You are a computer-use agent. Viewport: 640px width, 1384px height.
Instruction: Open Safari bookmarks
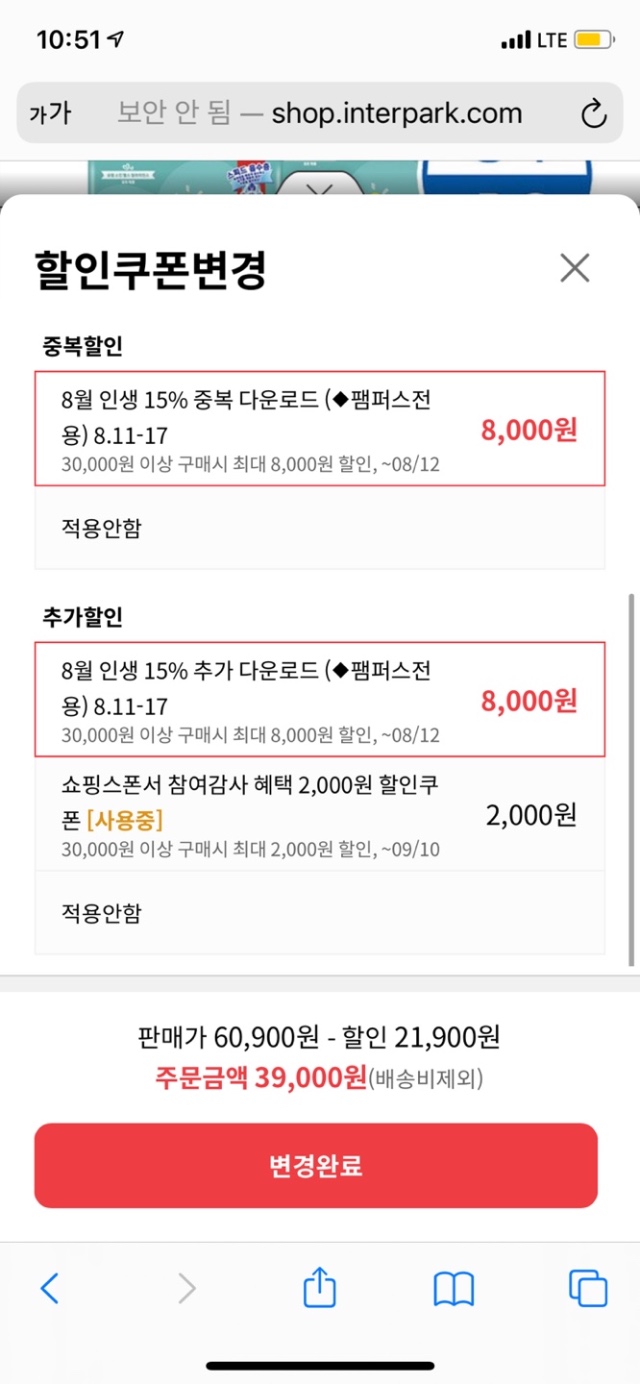[453, 1288]
